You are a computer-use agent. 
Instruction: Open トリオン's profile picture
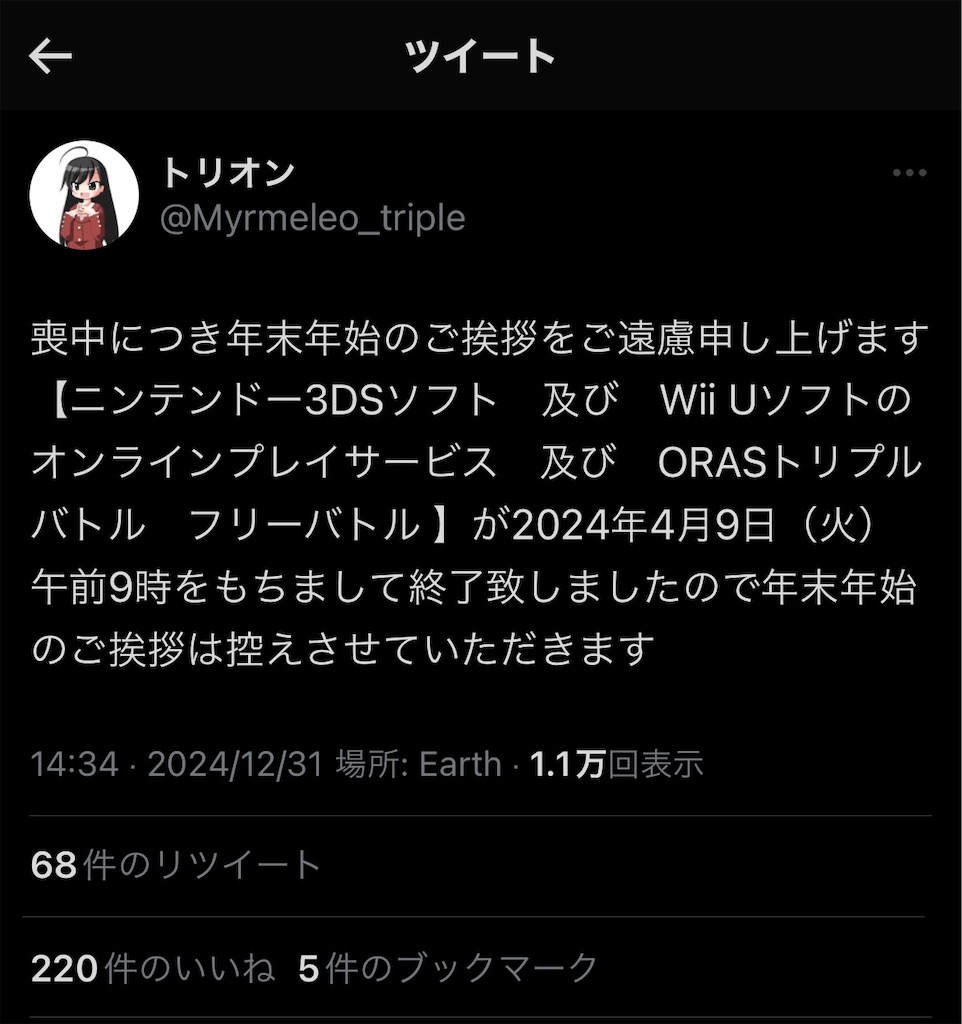[84, 194]
